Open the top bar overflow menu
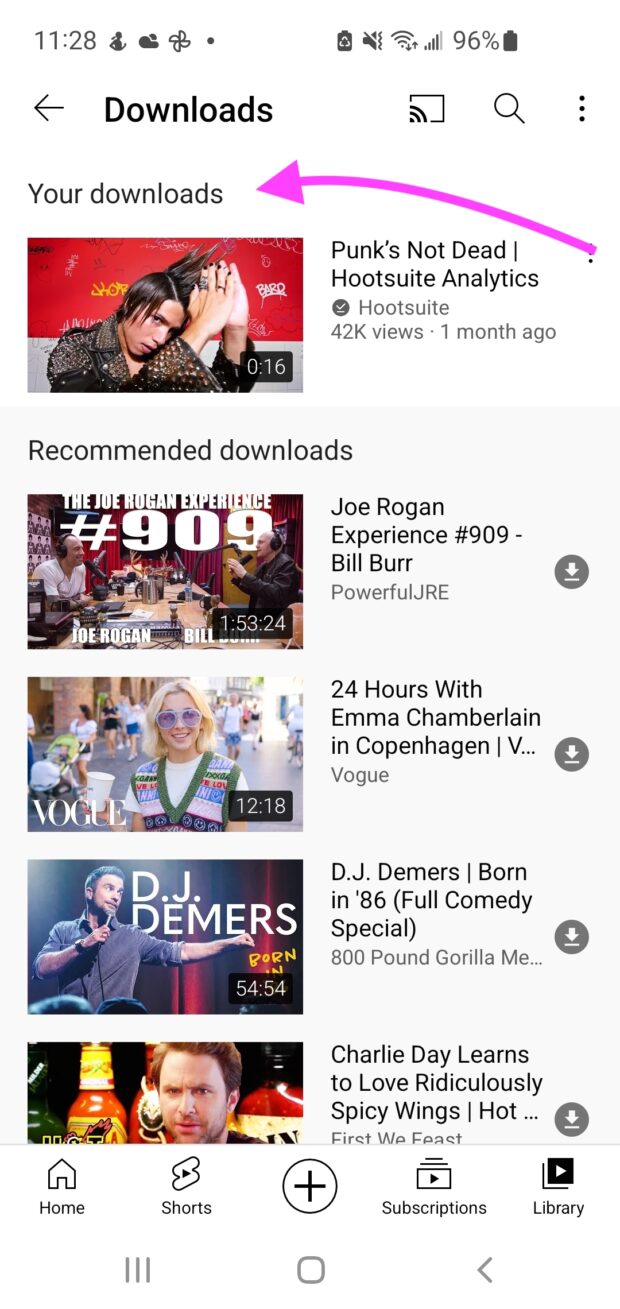 coord(581,109)
